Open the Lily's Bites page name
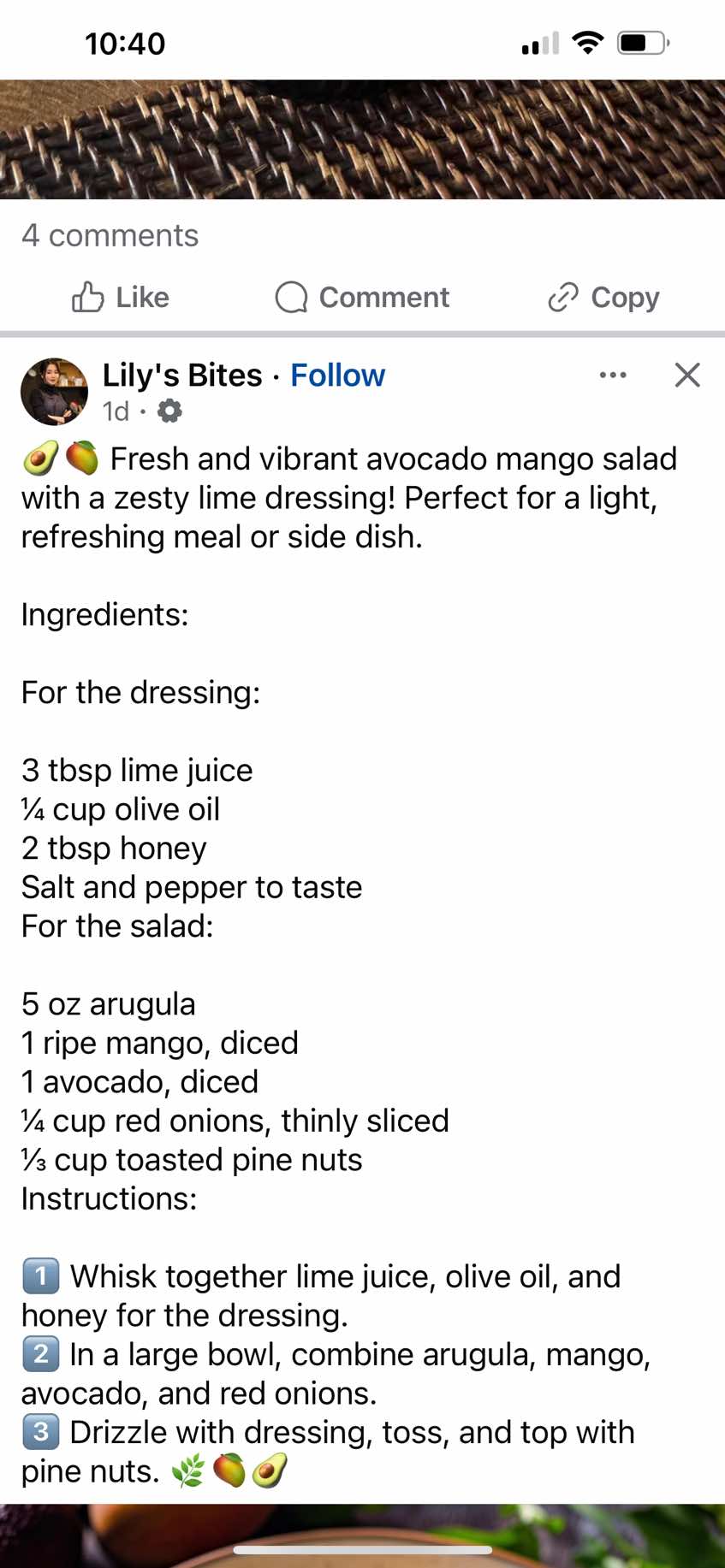This screenshot has height=1568, width=725. click(x=182, y=376)
